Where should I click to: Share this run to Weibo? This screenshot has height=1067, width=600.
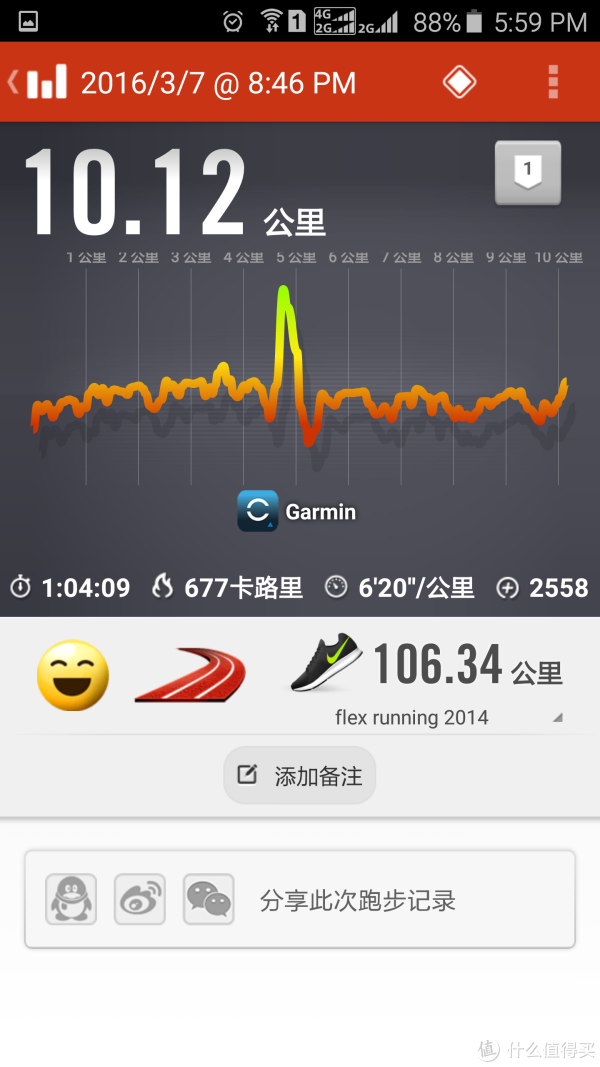(x=140, y=899)
